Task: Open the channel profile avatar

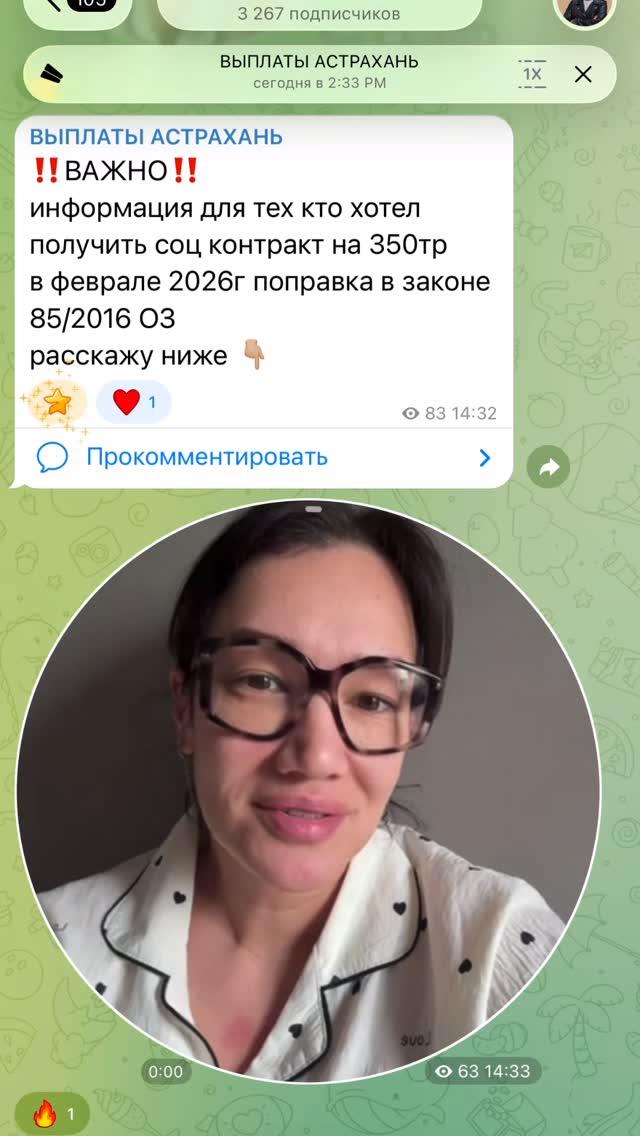Action: point(584,10)
